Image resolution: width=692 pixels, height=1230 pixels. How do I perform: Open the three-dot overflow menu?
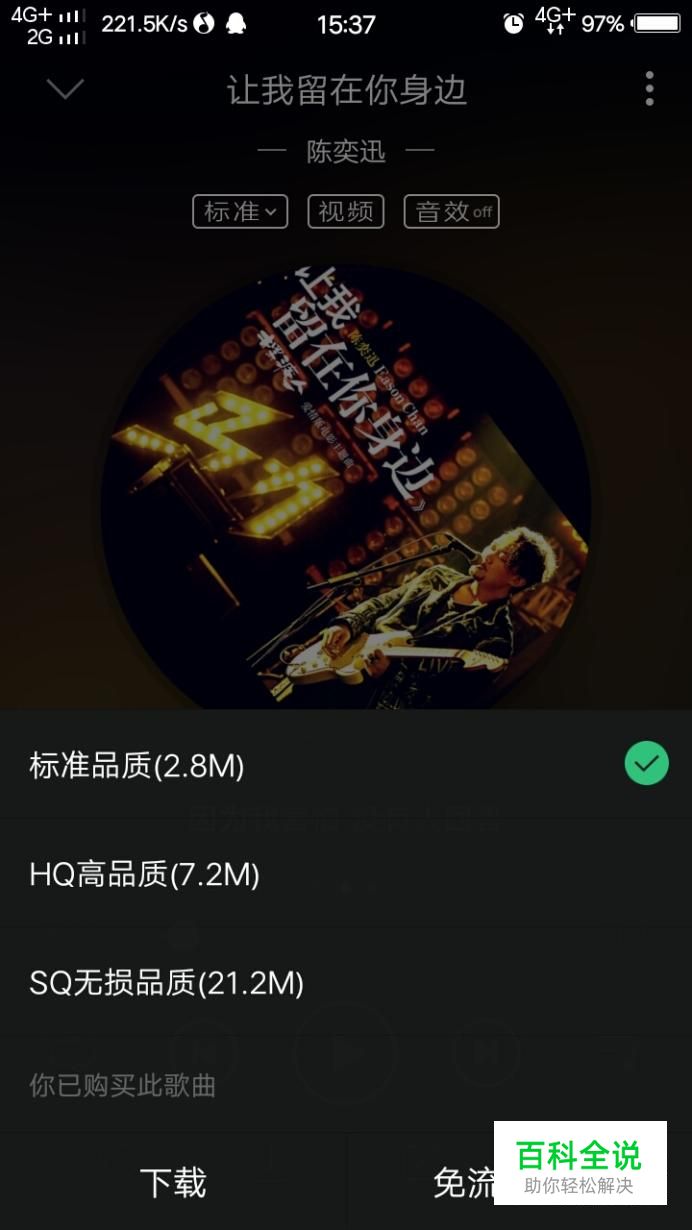(x=649, y=89)
